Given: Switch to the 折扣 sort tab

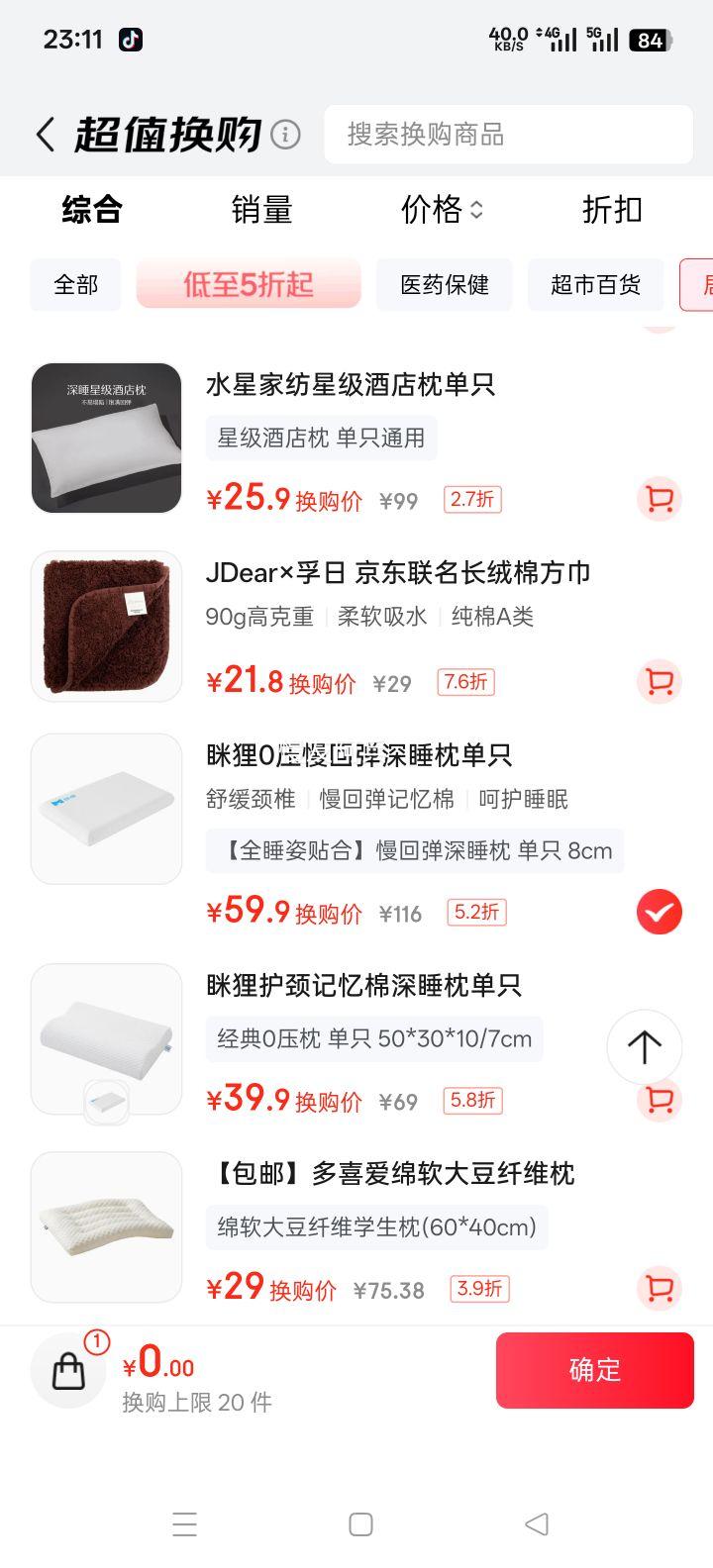Looking at the screenshot, I should pyautogui.click(x=612, y=210).
